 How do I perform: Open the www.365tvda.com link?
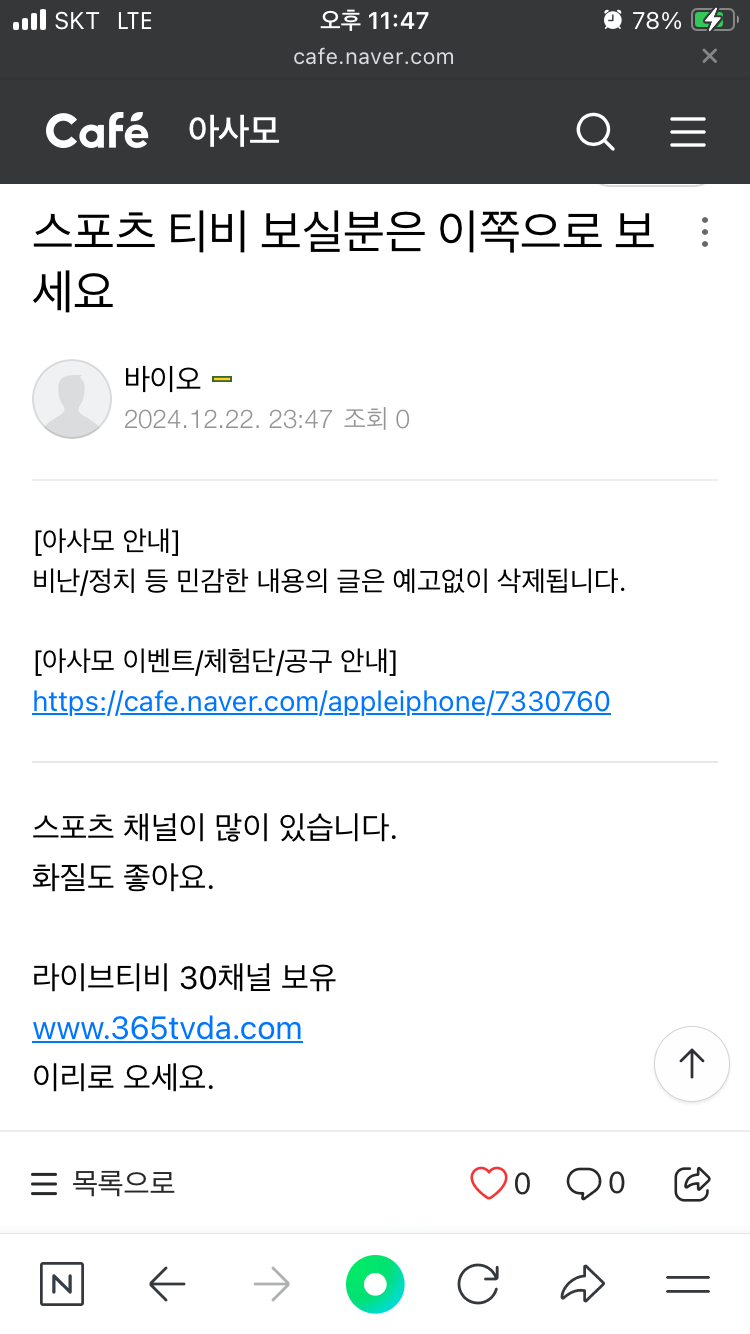[167, 1028]
